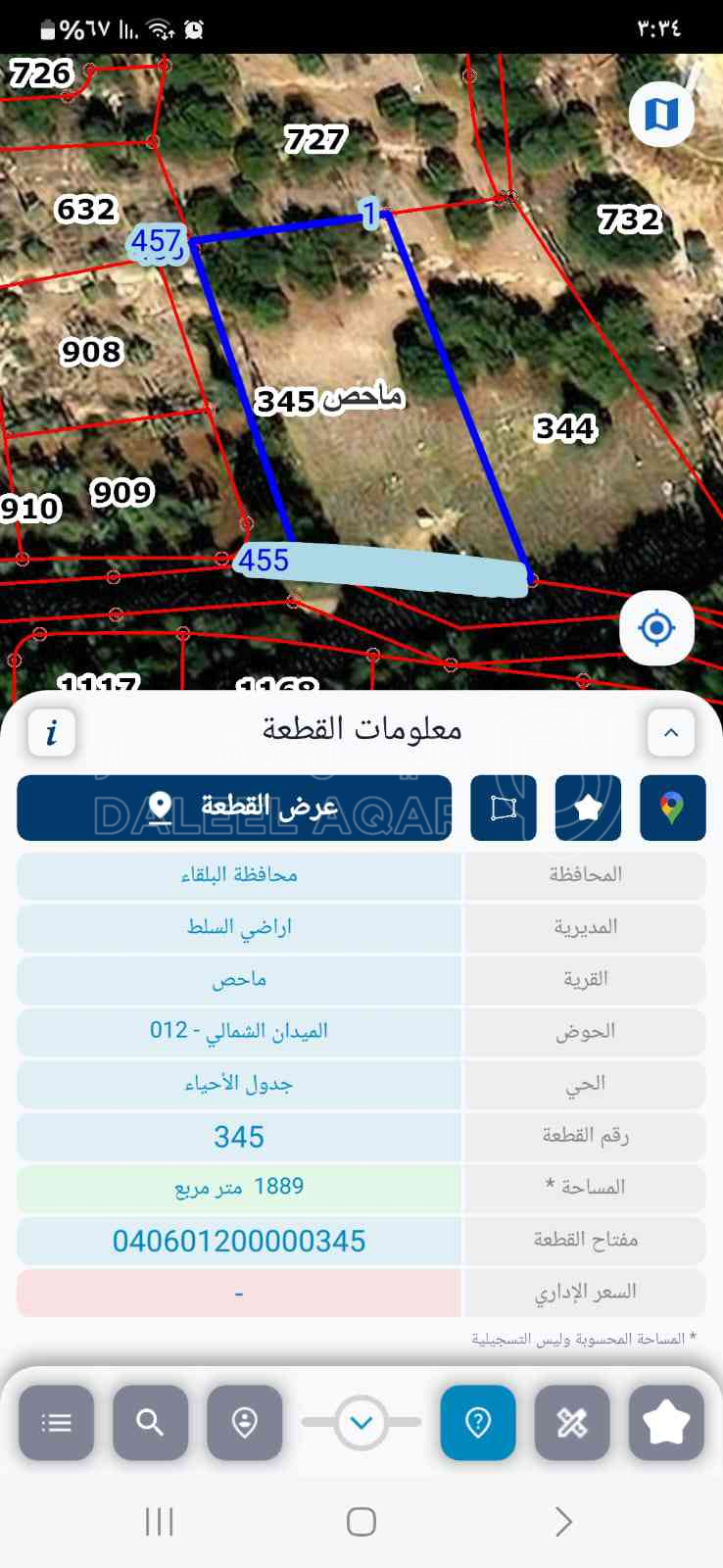Open saved favorites from bottom toolbar

click(x=666, y=1422)
